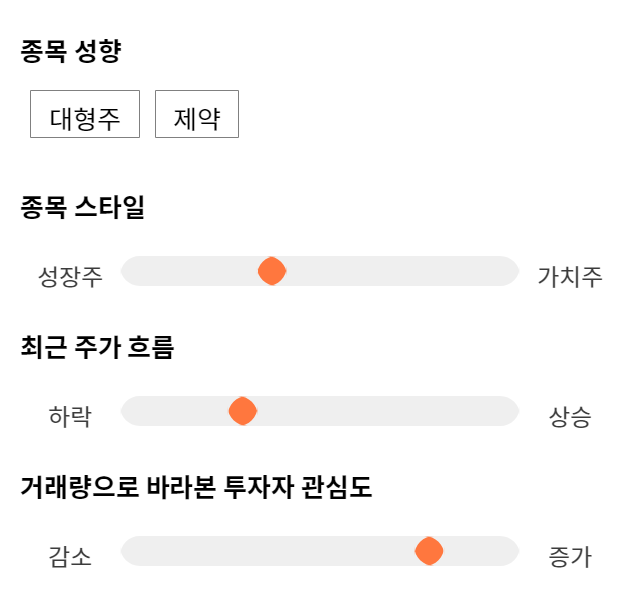Select the 대형주 tag chip

85,114
